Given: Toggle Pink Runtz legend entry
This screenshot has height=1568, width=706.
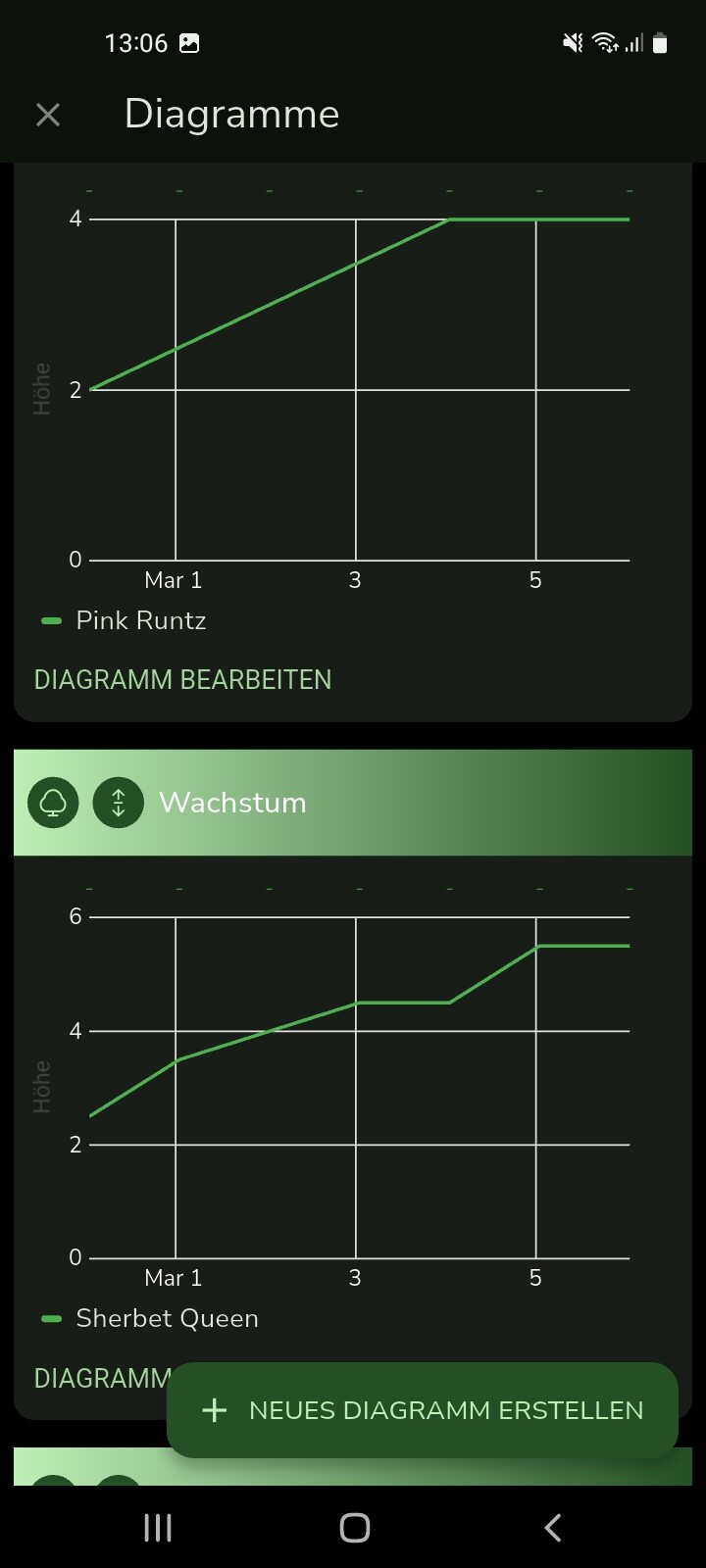Looking at the screenshot, I should click(125, 620).
